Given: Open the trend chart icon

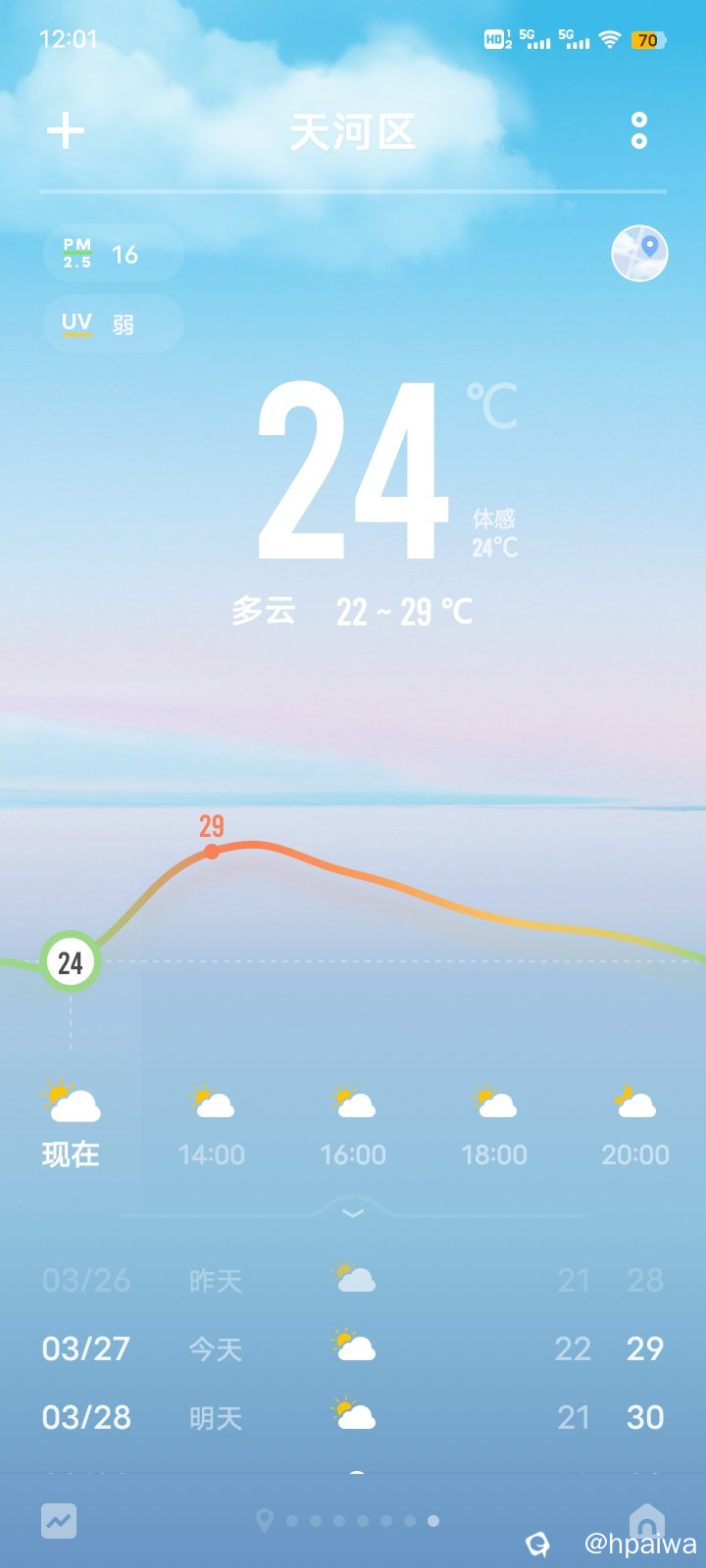Looking at the screenshot, I should [59, 1521].
